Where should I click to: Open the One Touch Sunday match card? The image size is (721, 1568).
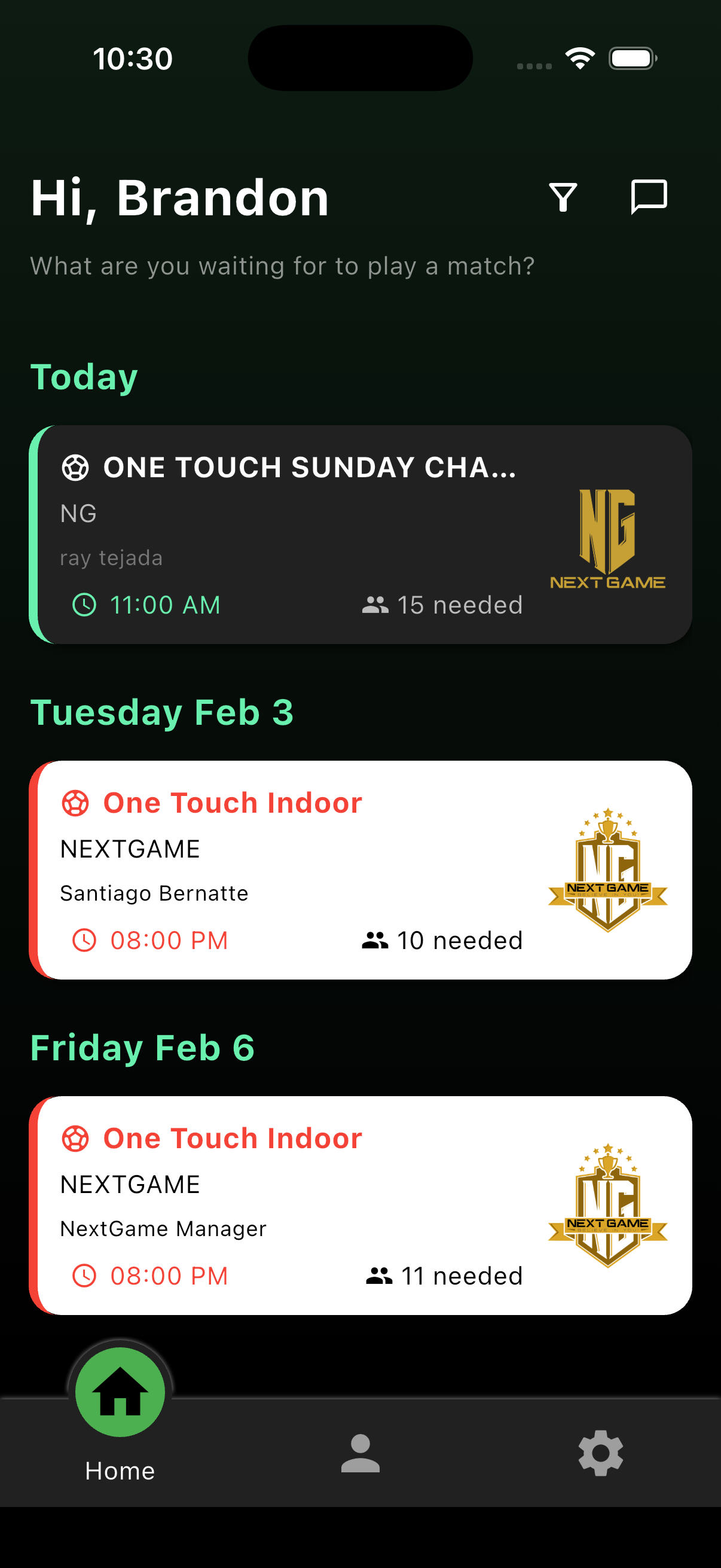coord(360,535)
